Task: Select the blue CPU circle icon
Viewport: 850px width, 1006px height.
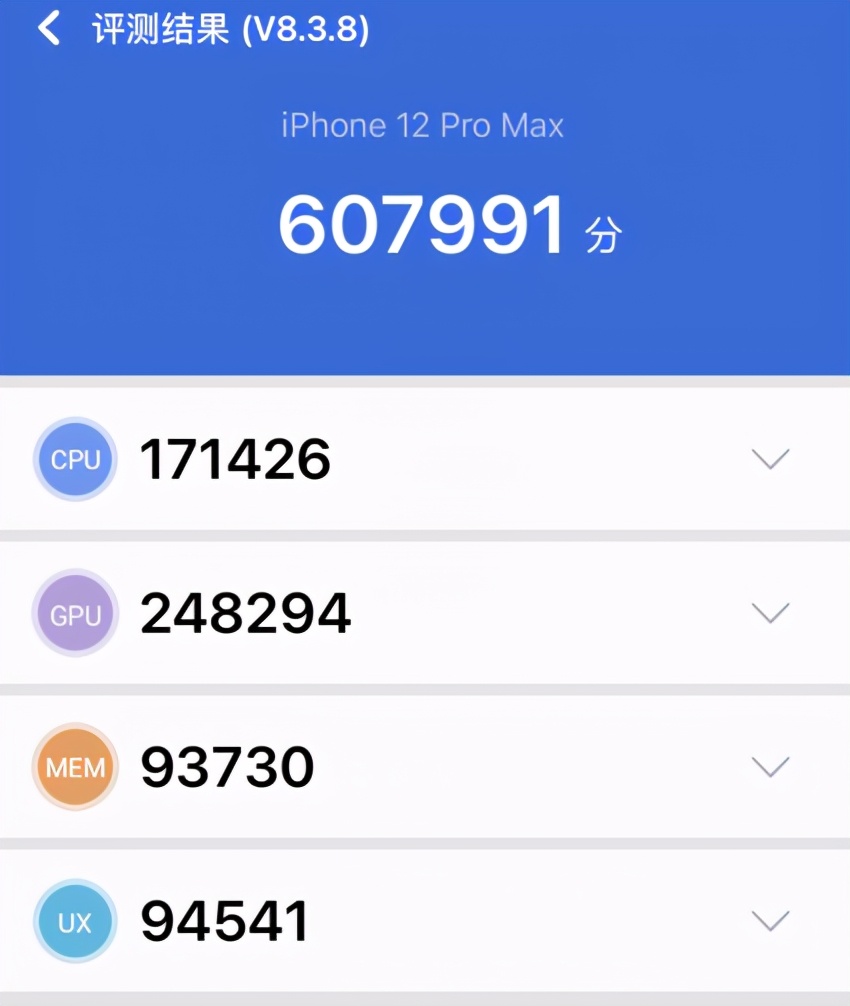Action: click(x=75, y=459)
